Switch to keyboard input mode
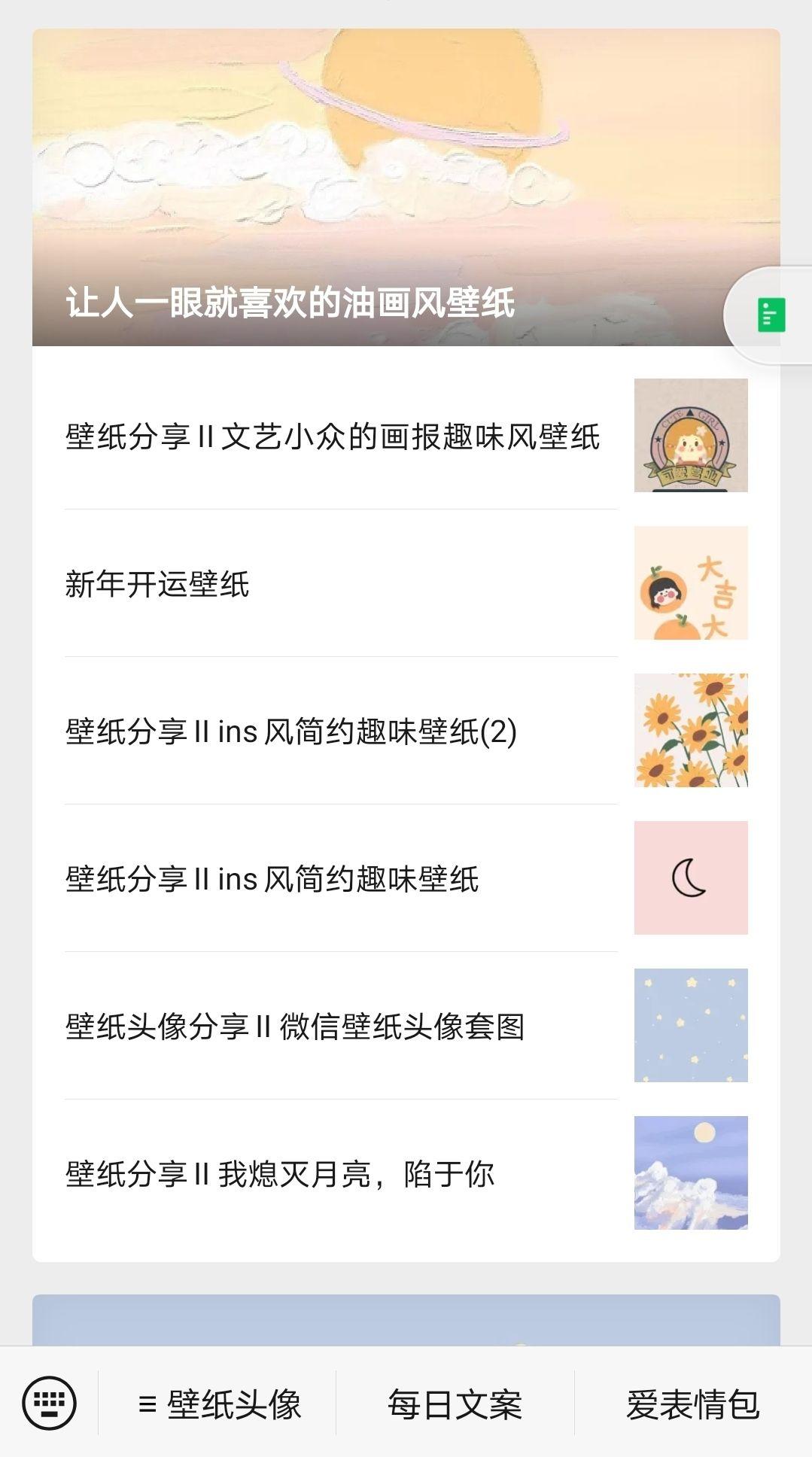 [50, 1403]
